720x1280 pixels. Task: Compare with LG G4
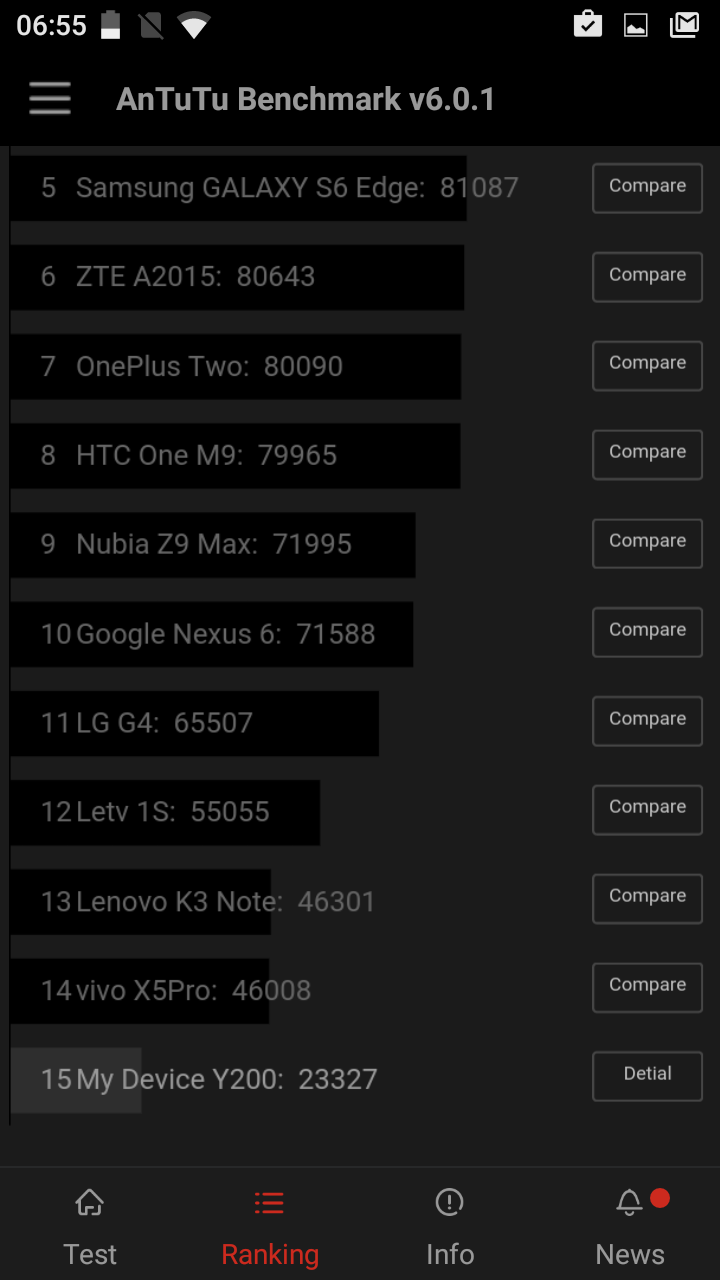click(647, 721)
